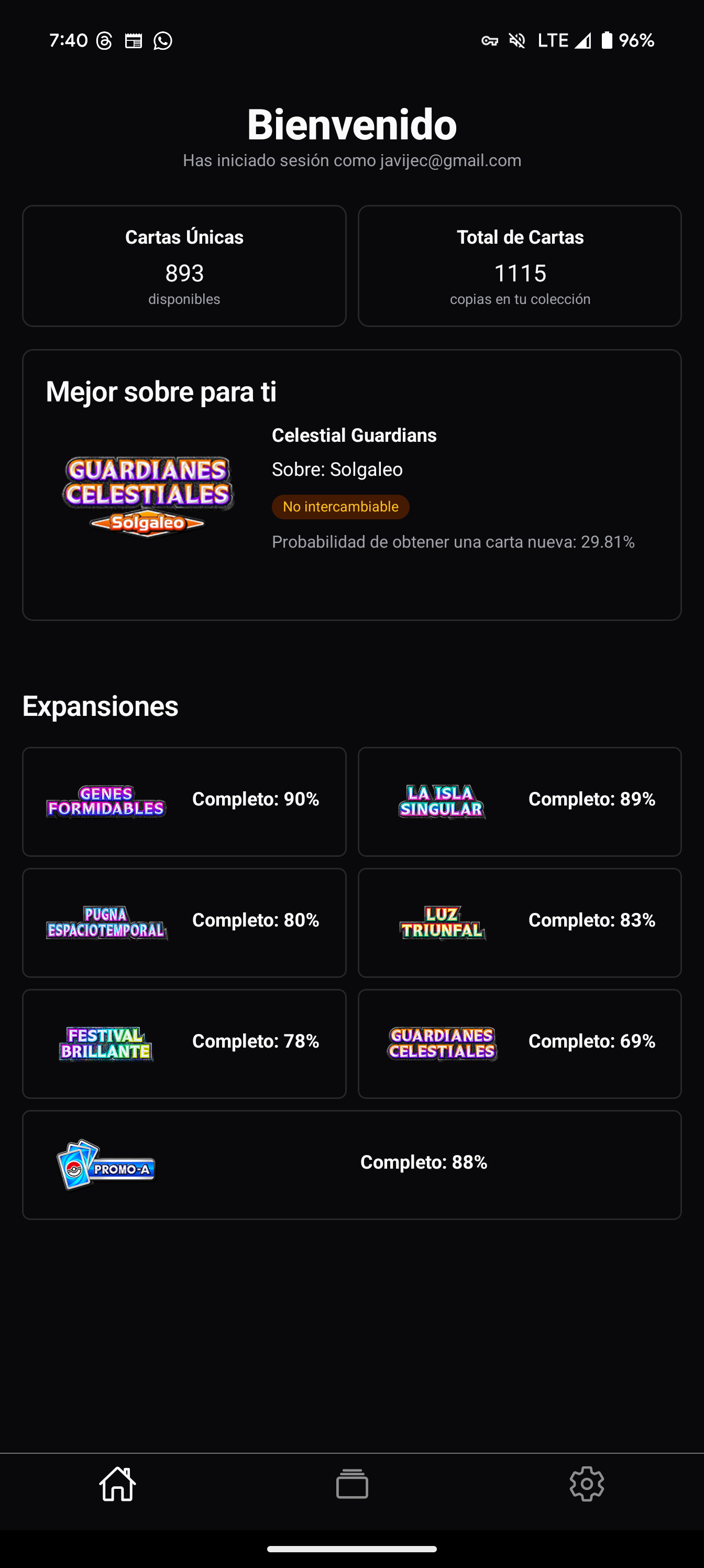The height and width of the screenshot is (1568, 704).
Task: Open the Genes Formidables expansion
Action: 184,801
